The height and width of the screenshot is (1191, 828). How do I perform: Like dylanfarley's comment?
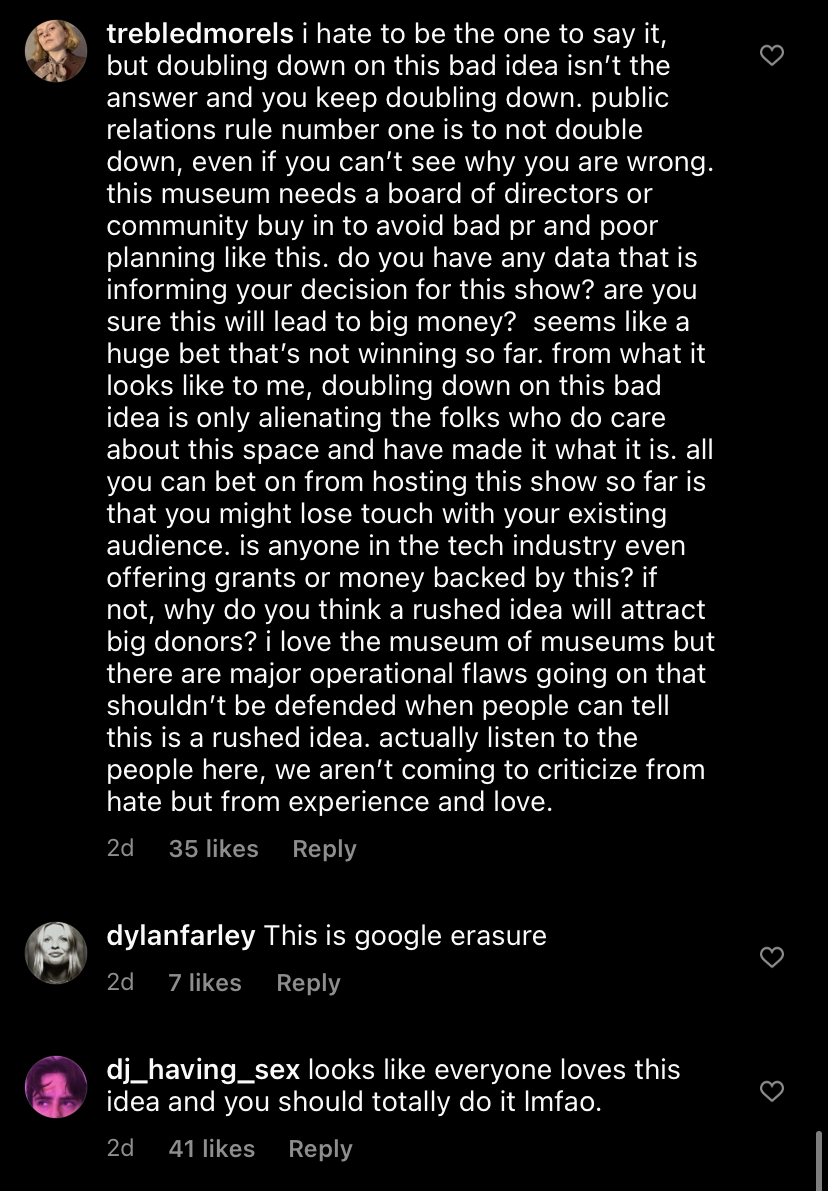click(x=772, y=957)
